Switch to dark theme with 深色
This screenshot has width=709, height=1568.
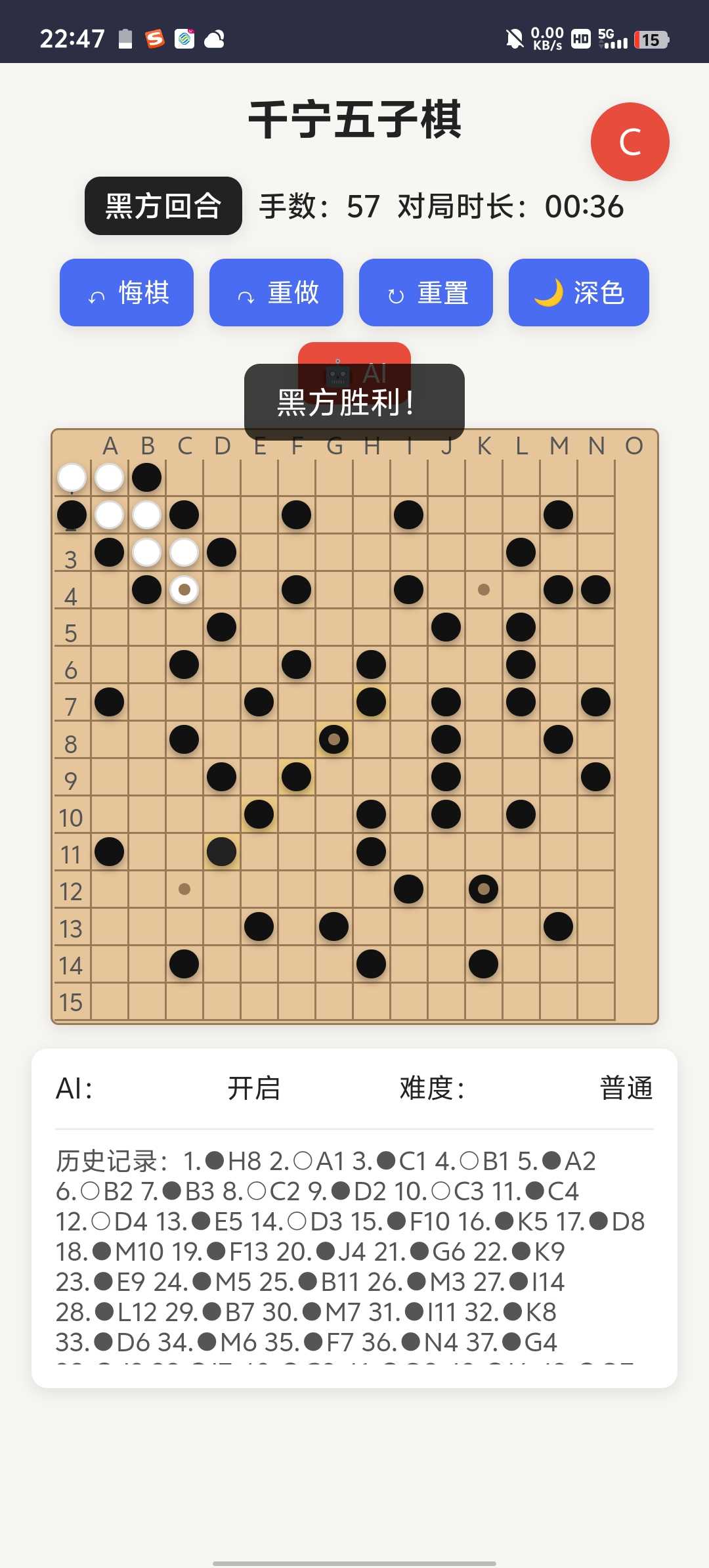(578, 292)
